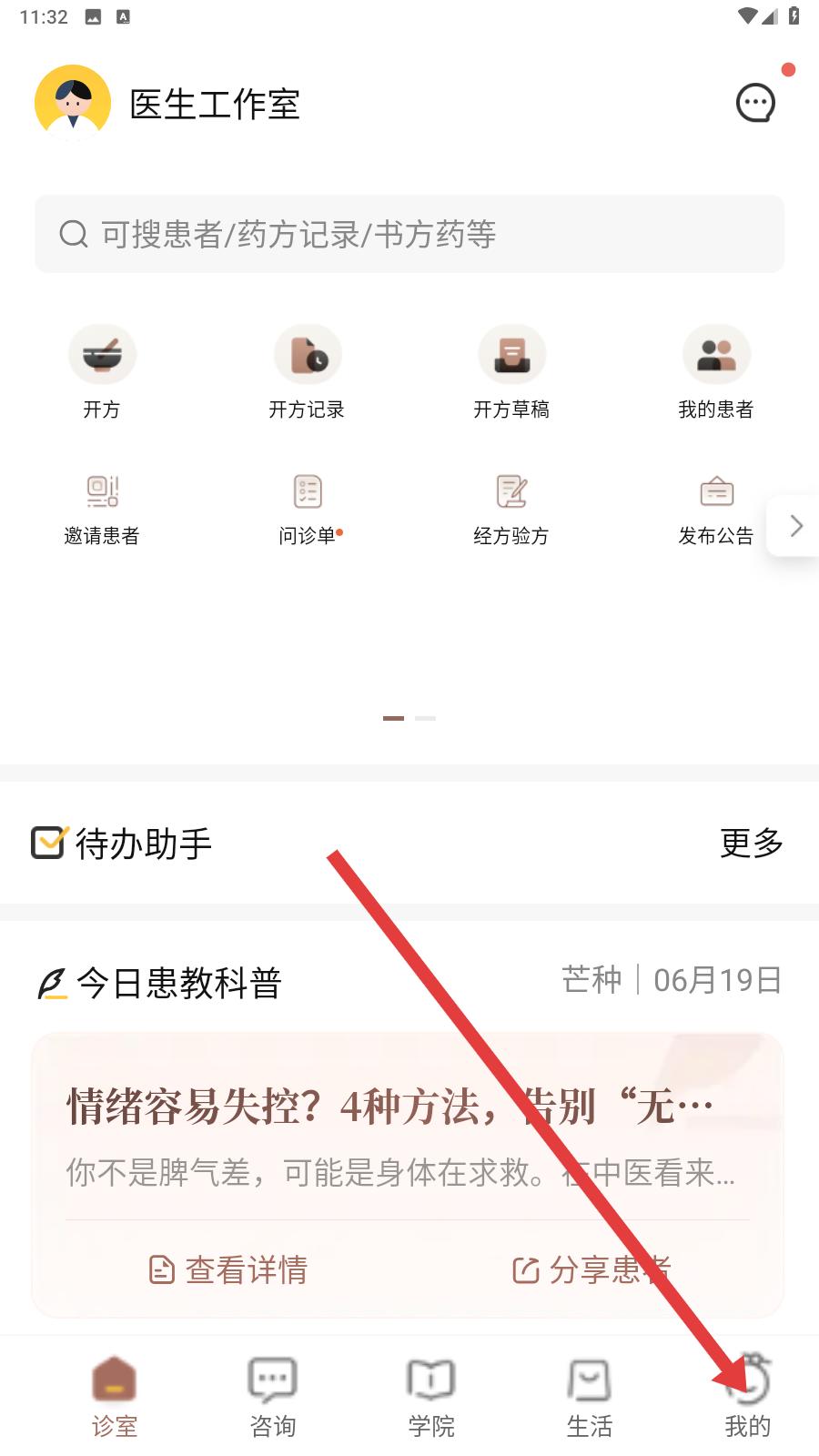Open the patient and prescription search box

pos(409,234)
